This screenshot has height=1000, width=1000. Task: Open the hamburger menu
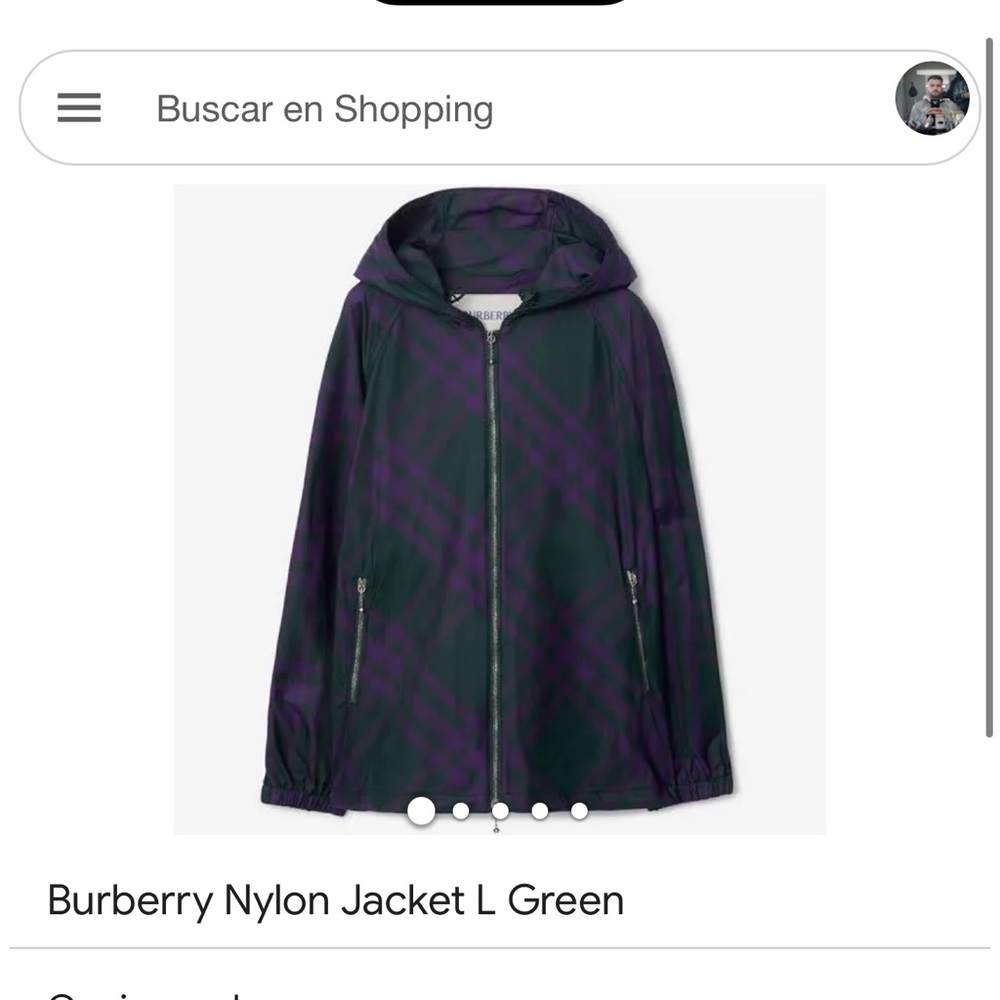[79, 108]
